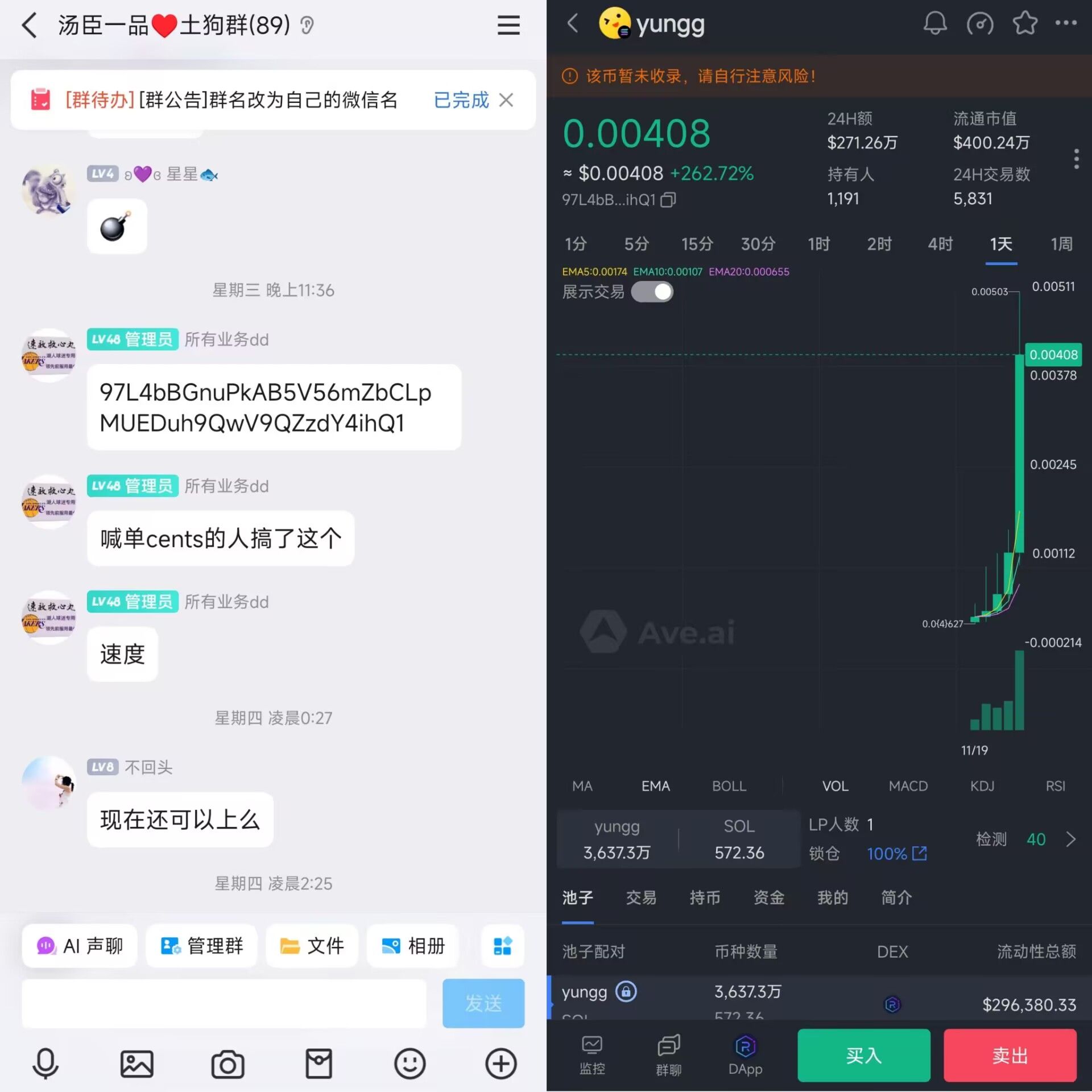The image size is (1092, 1092).
Task: Open group 文件 files
Action: tap(312, 946)
